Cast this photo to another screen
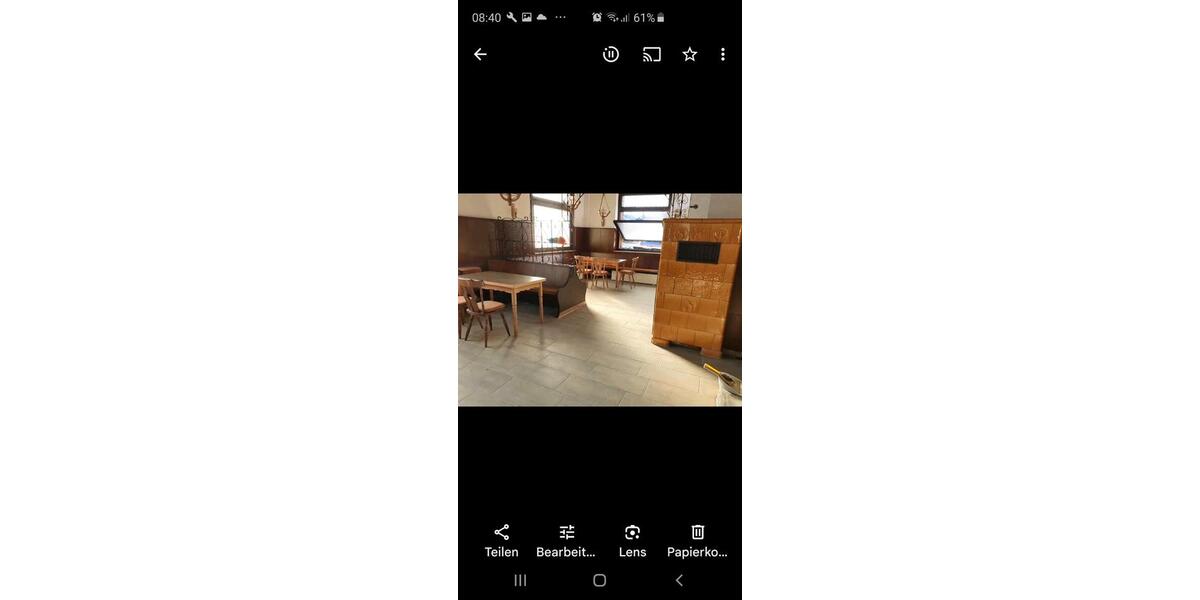The height and width of the screenshot is (600, 1200). (652, 54)
